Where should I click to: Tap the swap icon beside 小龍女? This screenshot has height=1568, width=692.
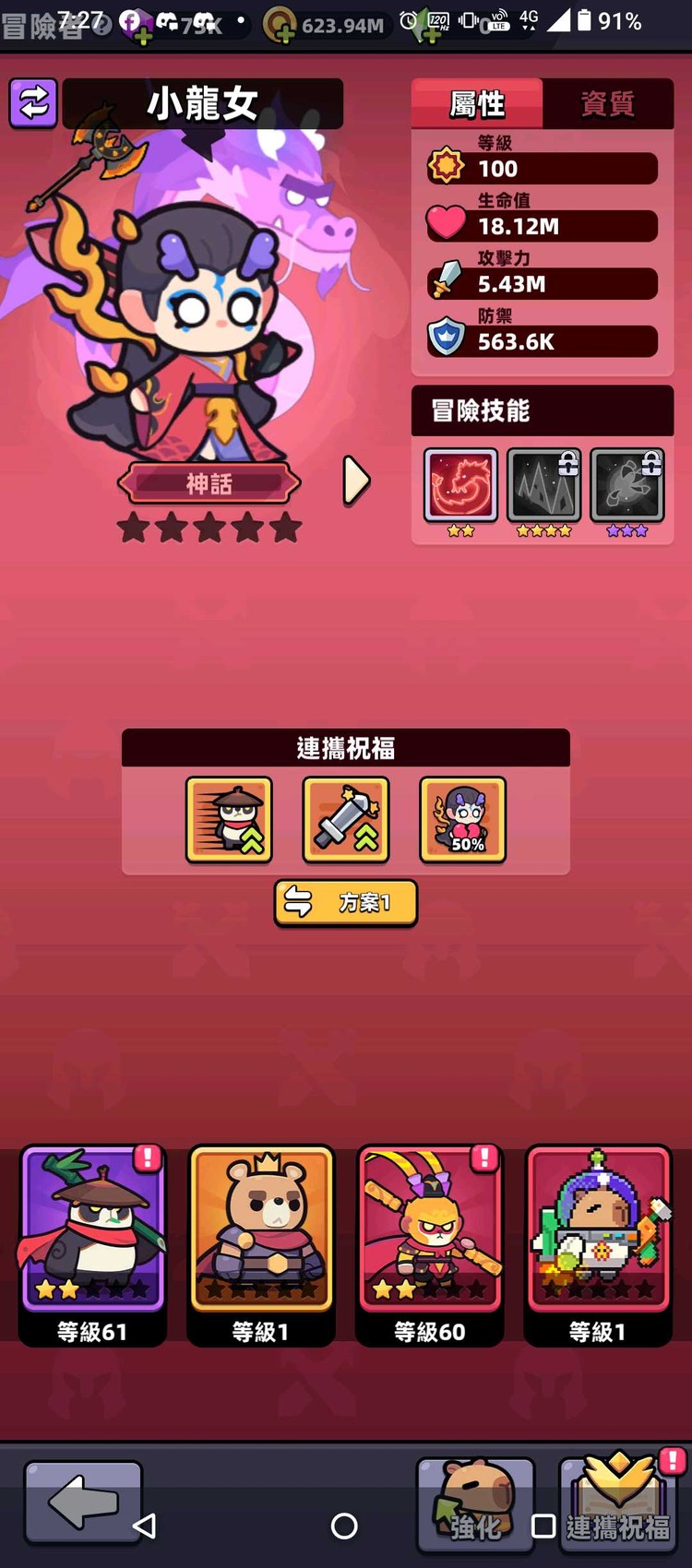coord(33,102)
